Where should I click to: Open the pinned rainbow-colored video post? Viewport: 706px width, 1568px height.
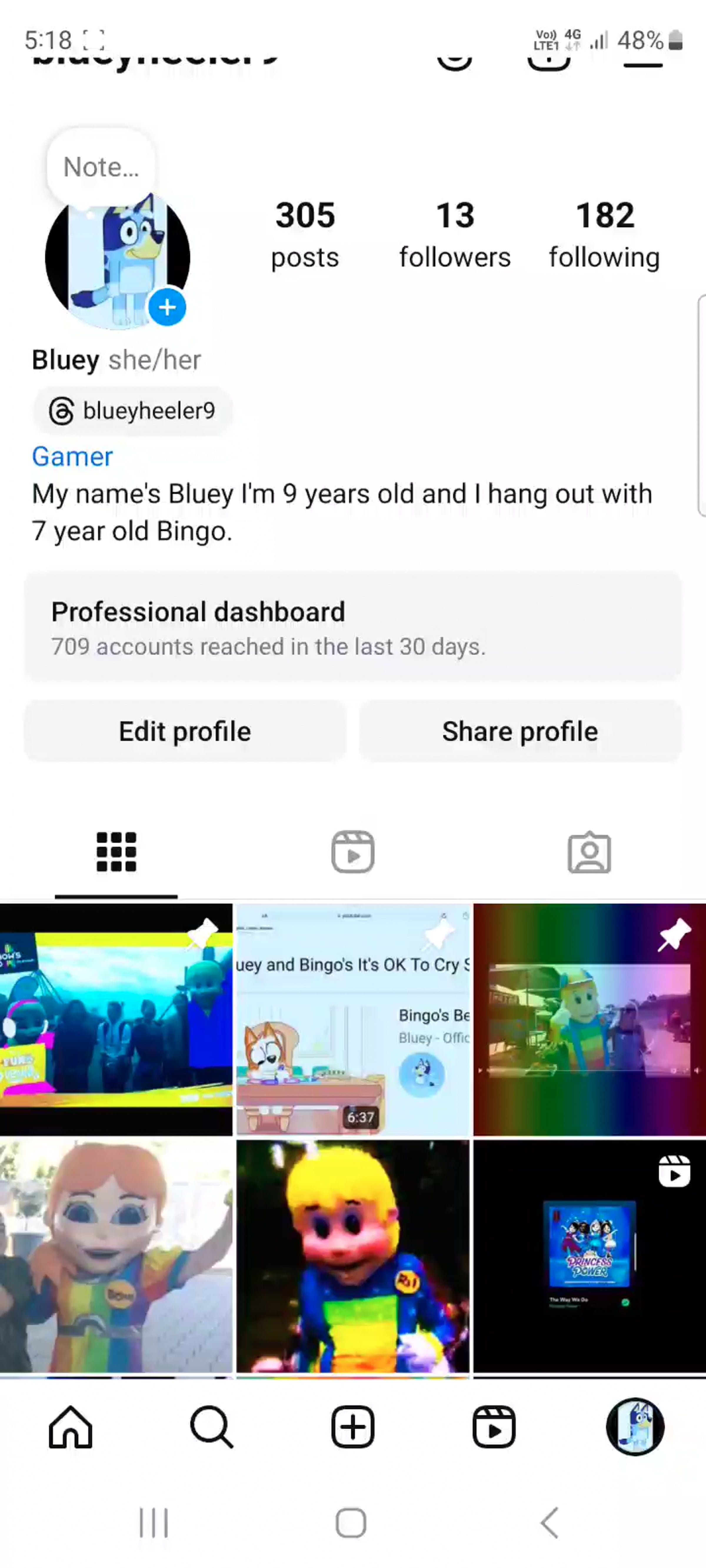pos(589,1019)
